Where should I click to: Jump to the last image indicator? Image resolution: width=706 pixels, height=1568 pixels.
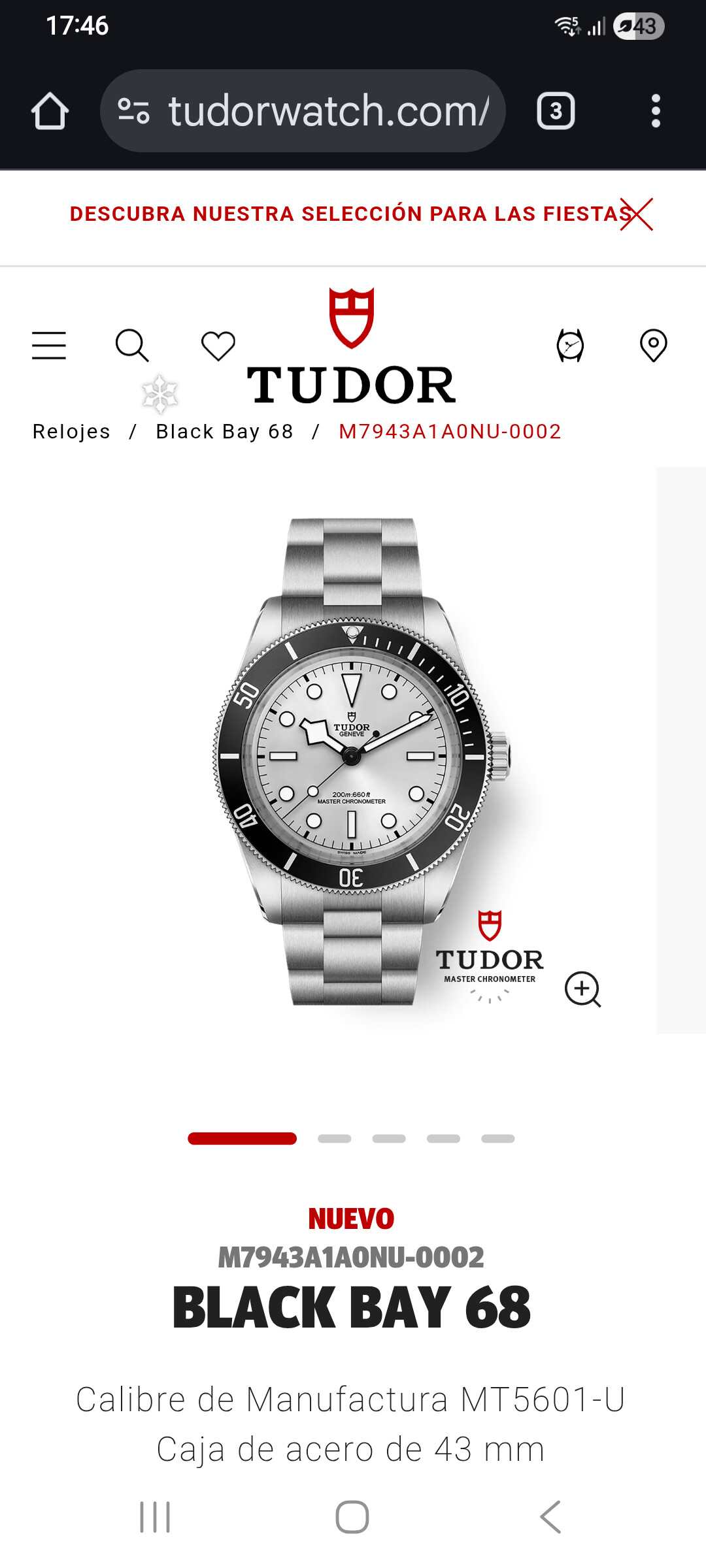click(x=498, y=1139)
